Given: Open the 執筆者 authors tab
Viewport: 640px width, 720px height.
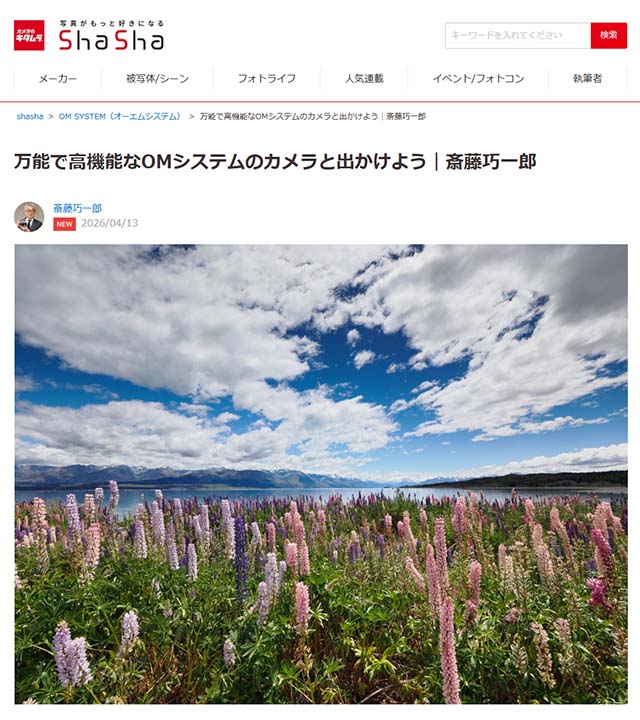Looking at the screenshot, I should pyautogui.click(x=587, y=78).
